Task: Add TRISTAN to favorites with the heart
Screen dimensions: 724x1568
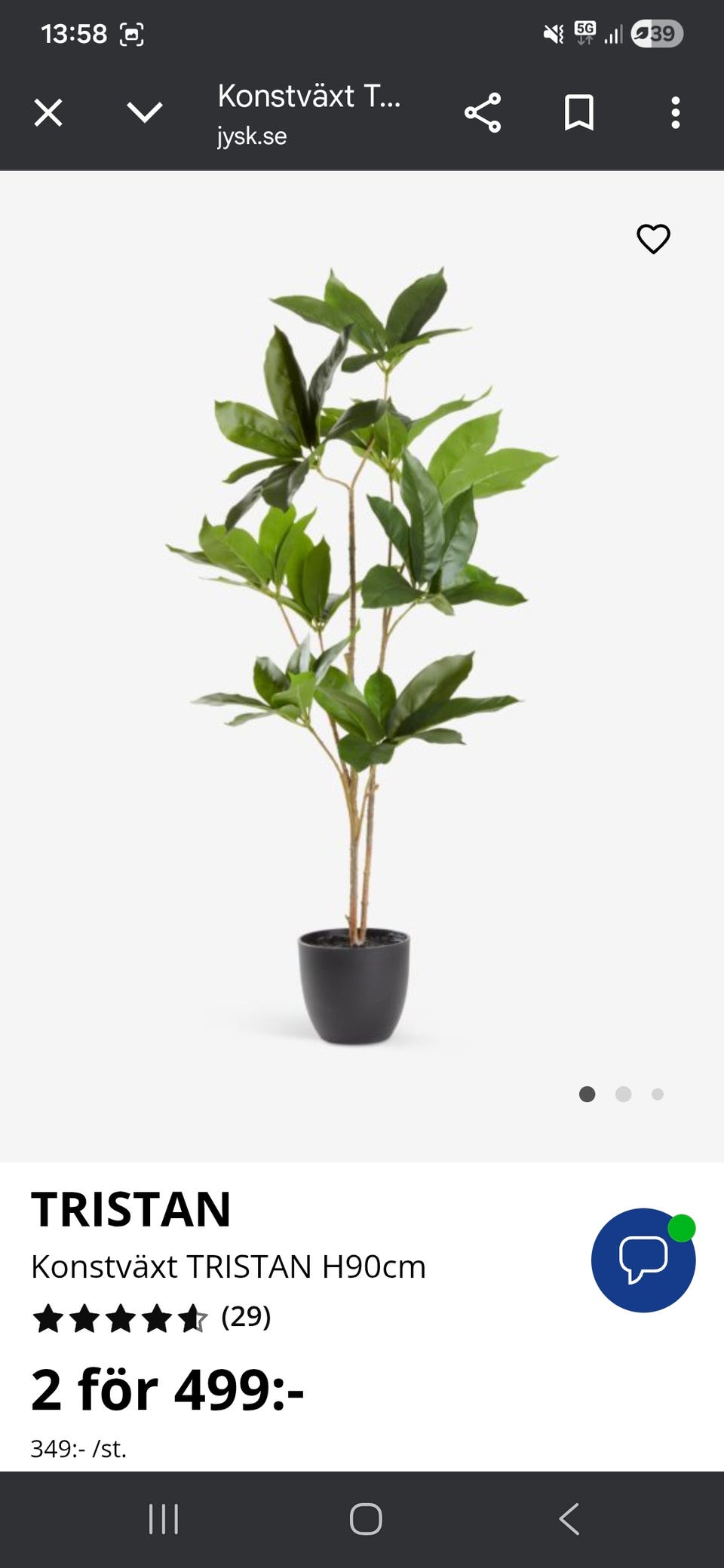Action: pyautogui.click(x=653, y=239)
